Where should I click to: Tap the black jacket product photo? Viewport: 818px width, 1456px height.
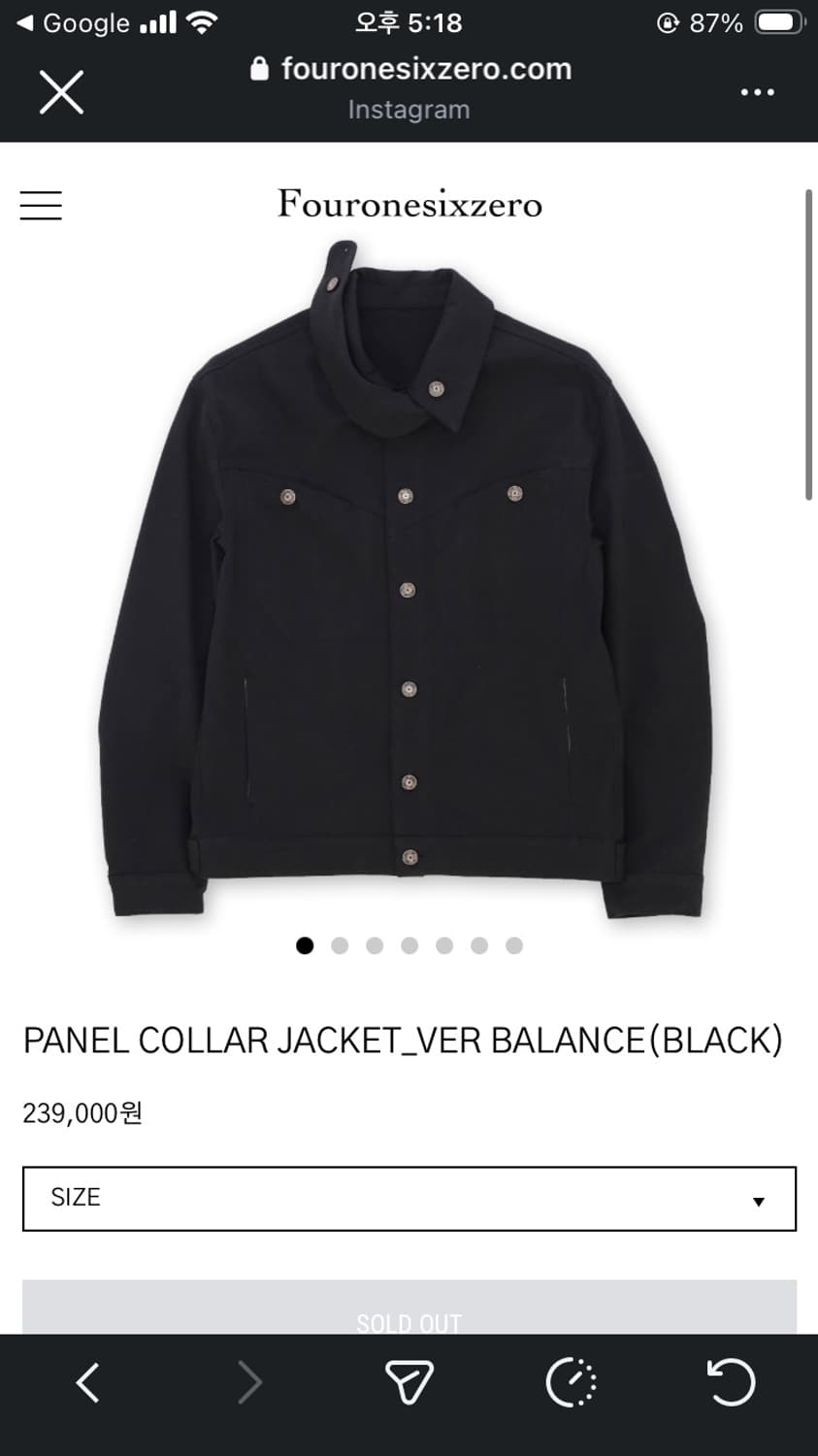pos(409,582)
